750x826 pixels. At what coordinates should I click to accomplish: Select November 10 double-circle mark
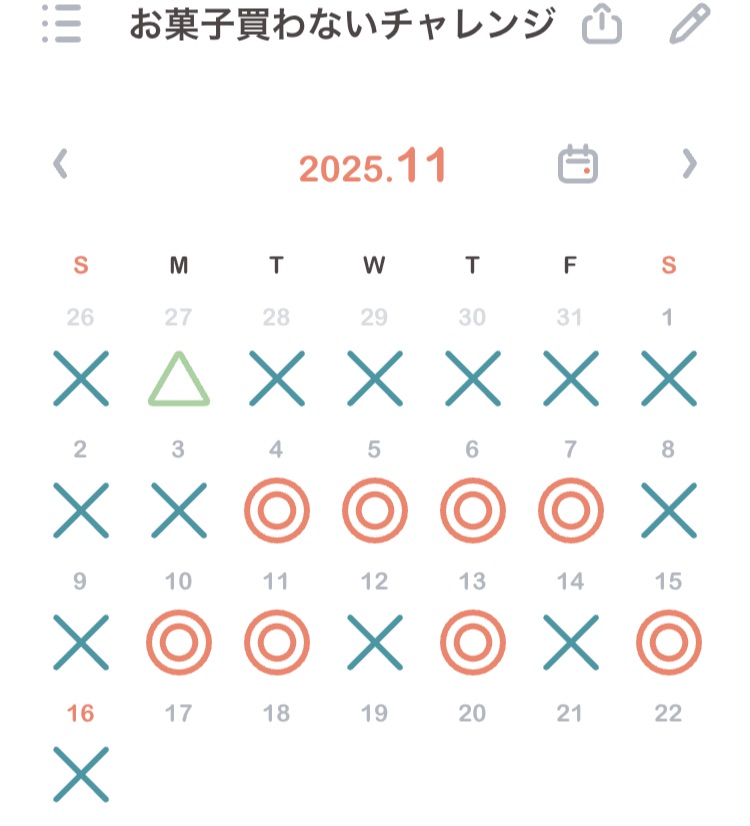179,643
